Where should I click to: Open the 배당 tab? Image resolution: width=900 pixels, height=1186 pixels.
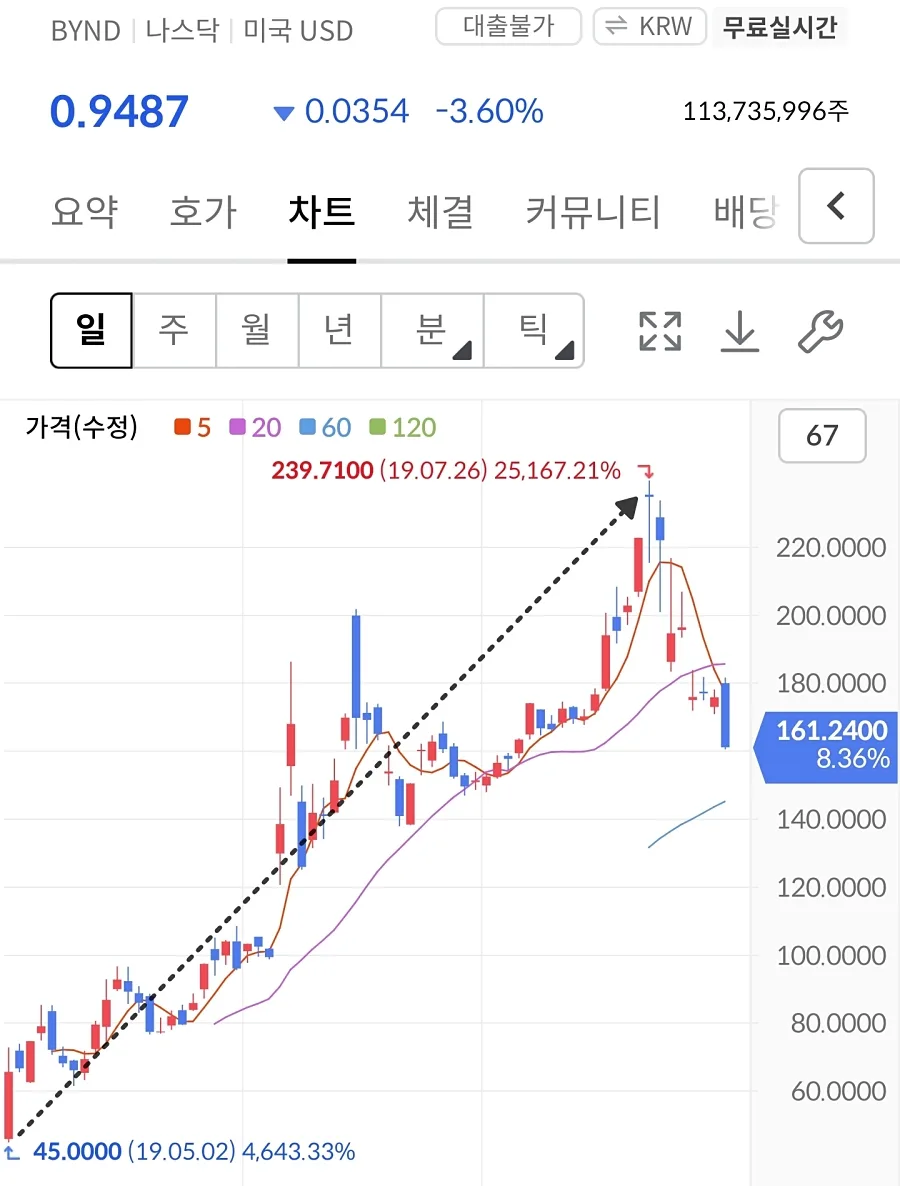click(x=746, y=211)
